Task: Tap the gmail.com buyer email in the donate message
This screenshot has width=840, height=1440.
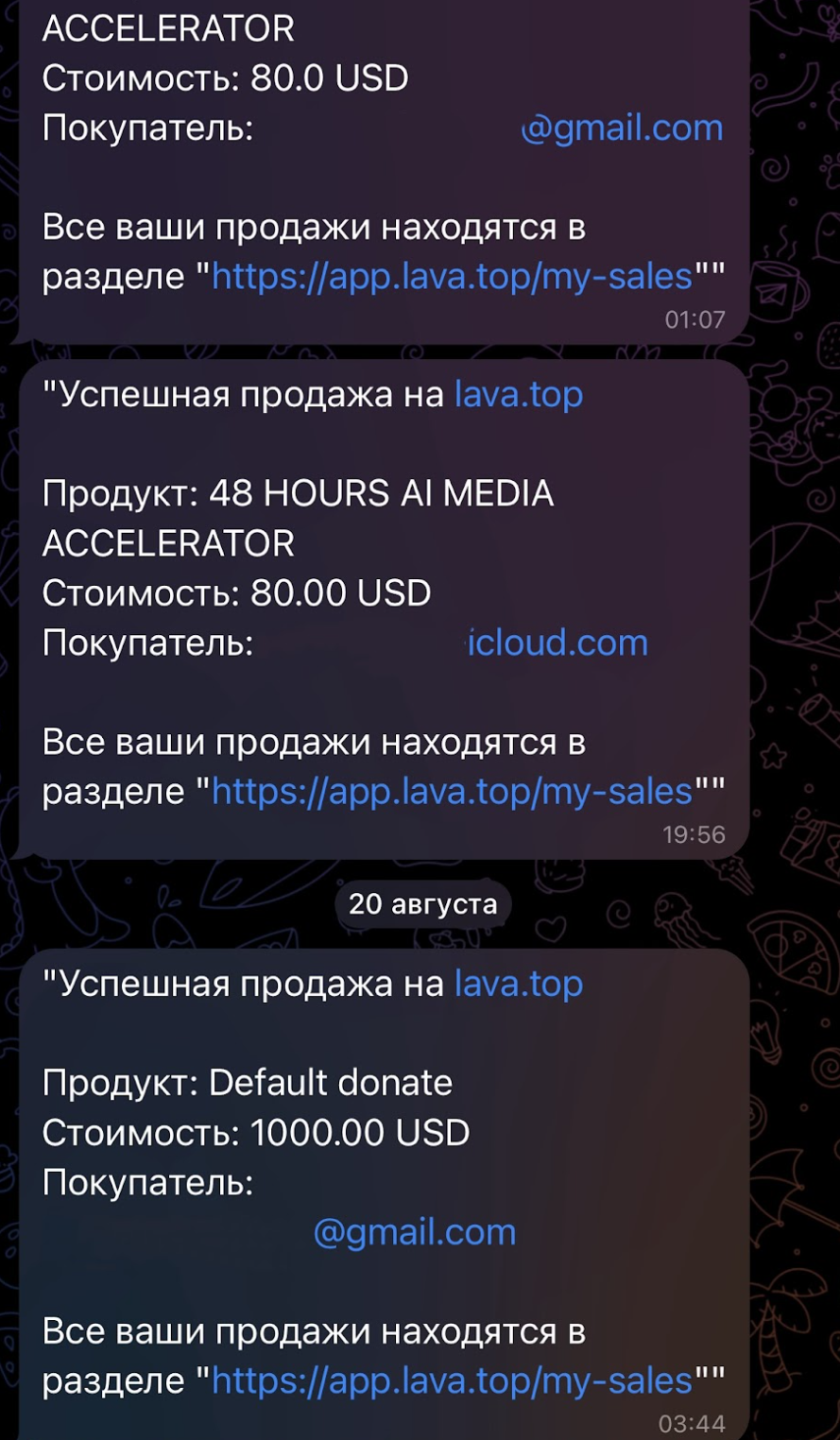Action: [414, 1232]
